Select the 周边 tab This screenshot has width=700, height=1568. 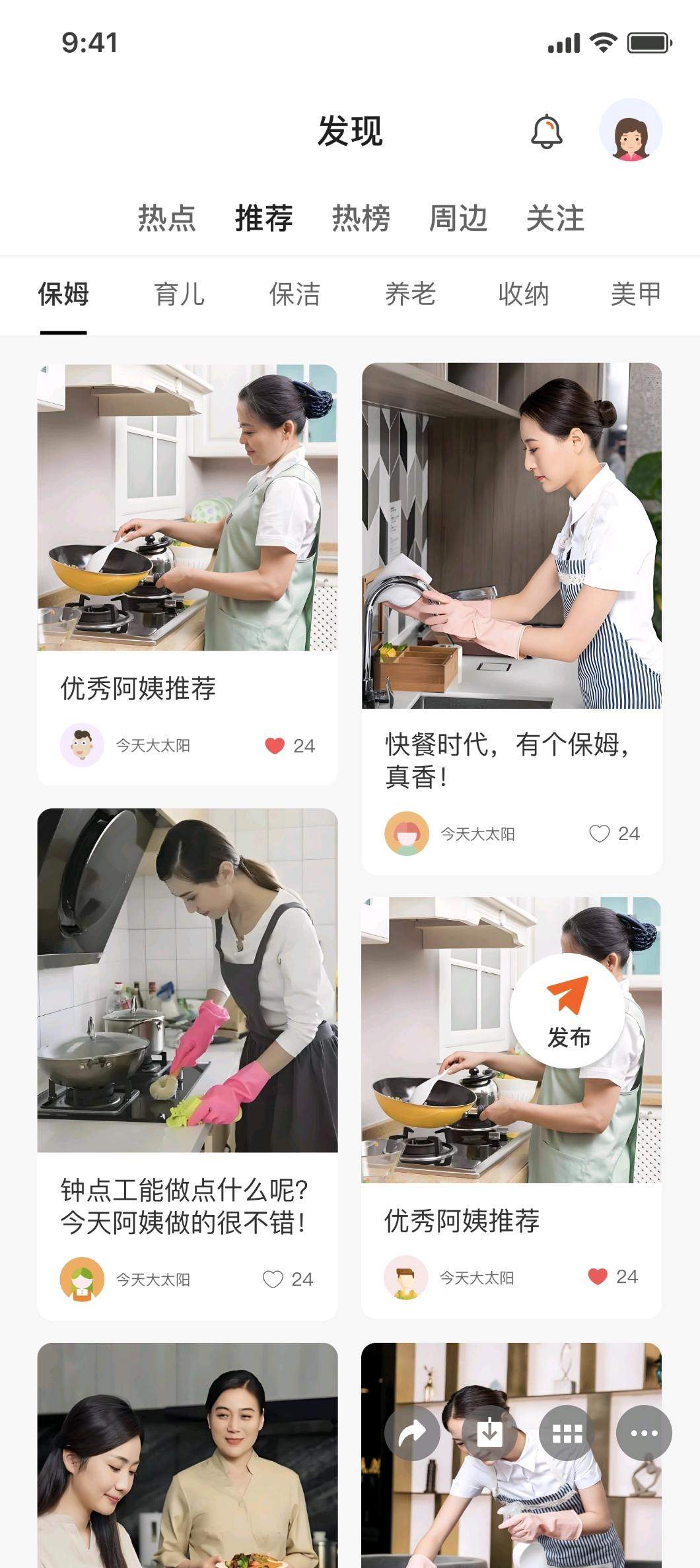point(458,218)
